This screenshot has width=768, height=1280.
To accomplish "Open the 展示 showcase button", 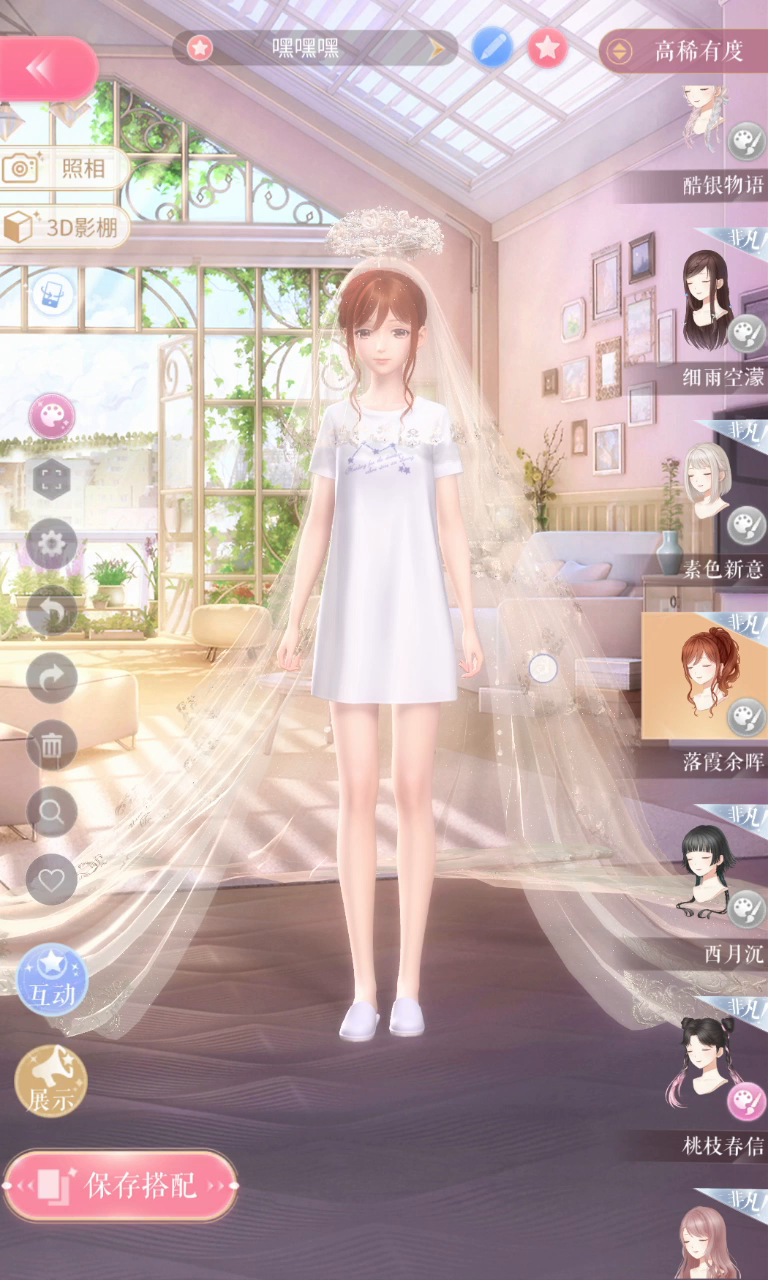I will coord(51,1082).
